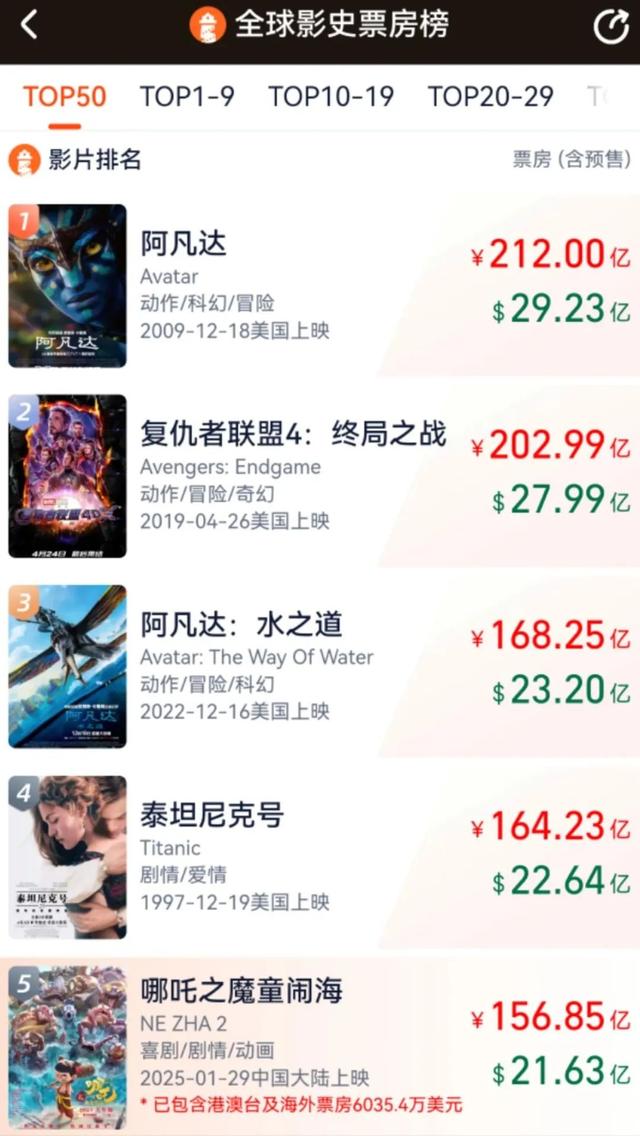Go back using the top-left arrow
Viewport: 640px width, 1136px height.
(29, 26)
